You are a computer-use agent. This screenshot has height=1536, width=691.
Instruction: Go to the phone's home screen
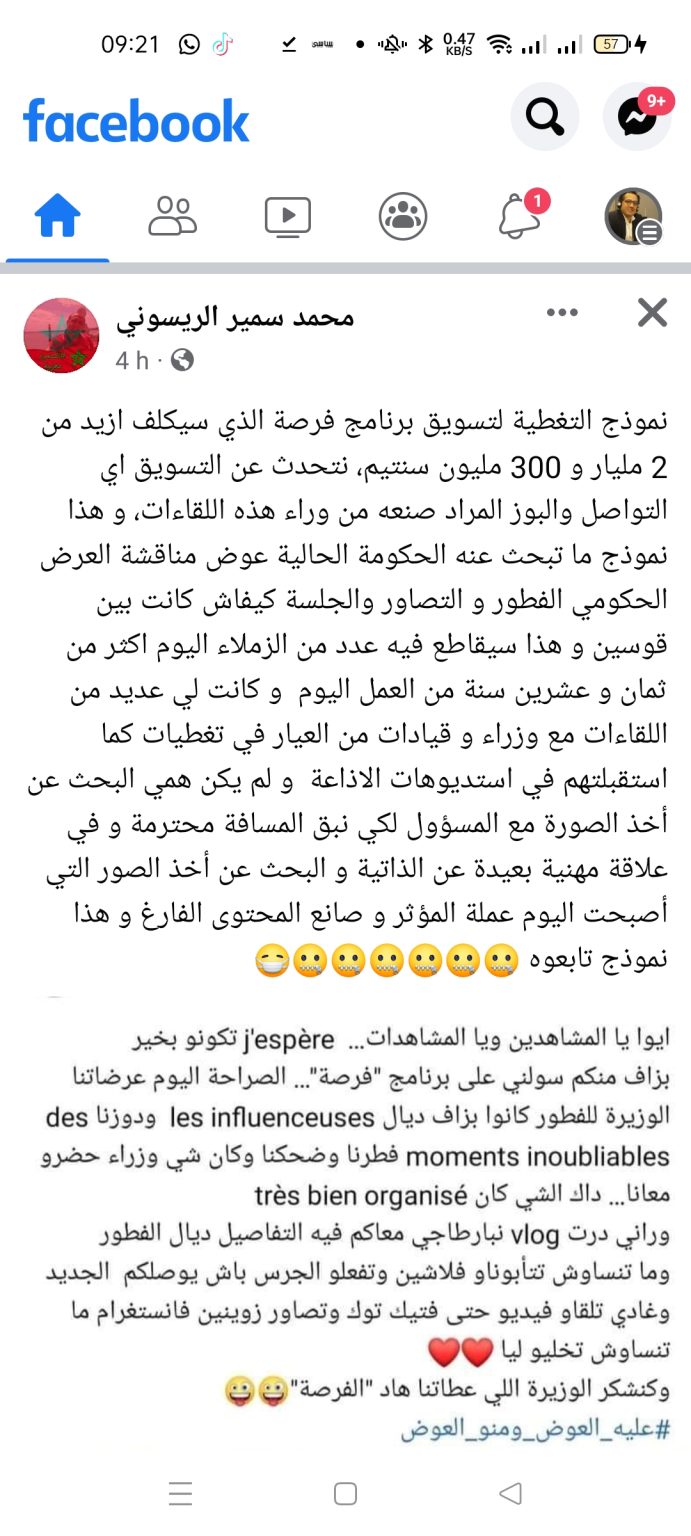pos(345,1494)
